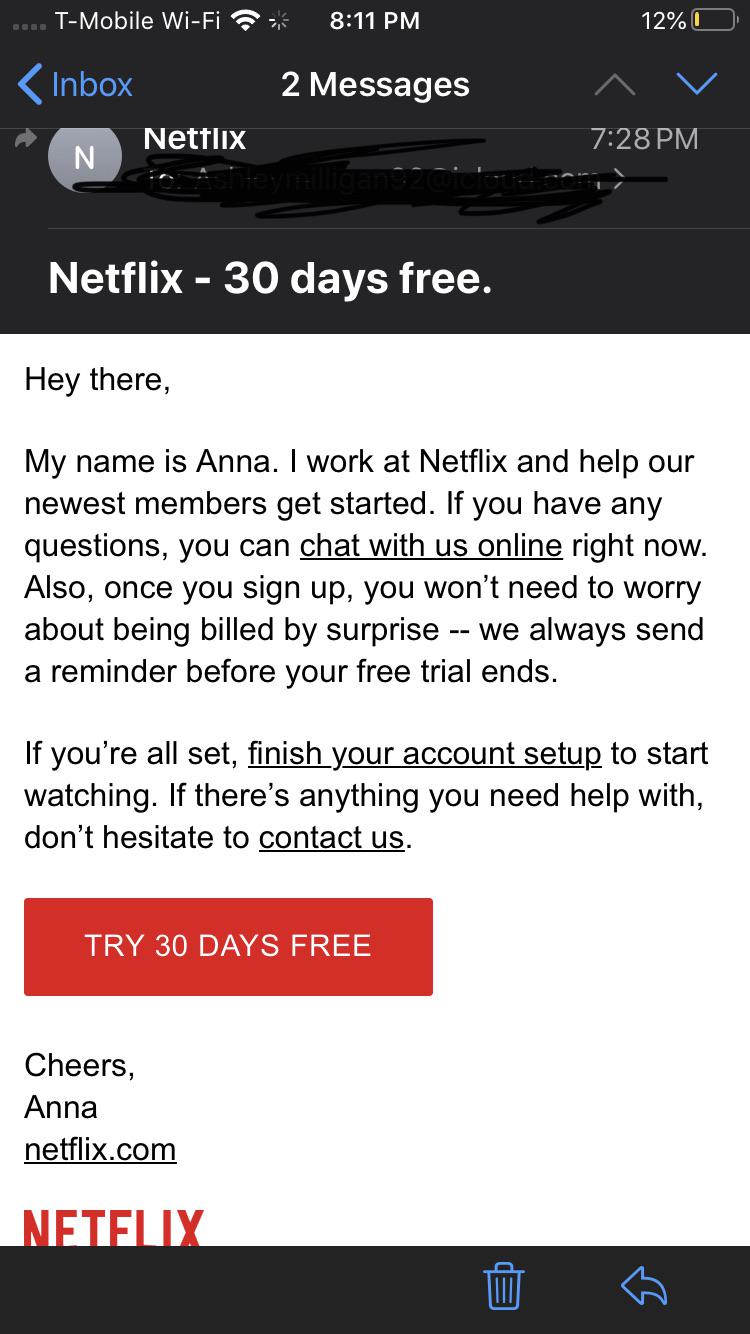Tap the trash icon to delete the email
The height and width of the screenshot is (1334, 750).
(504, 1288)
